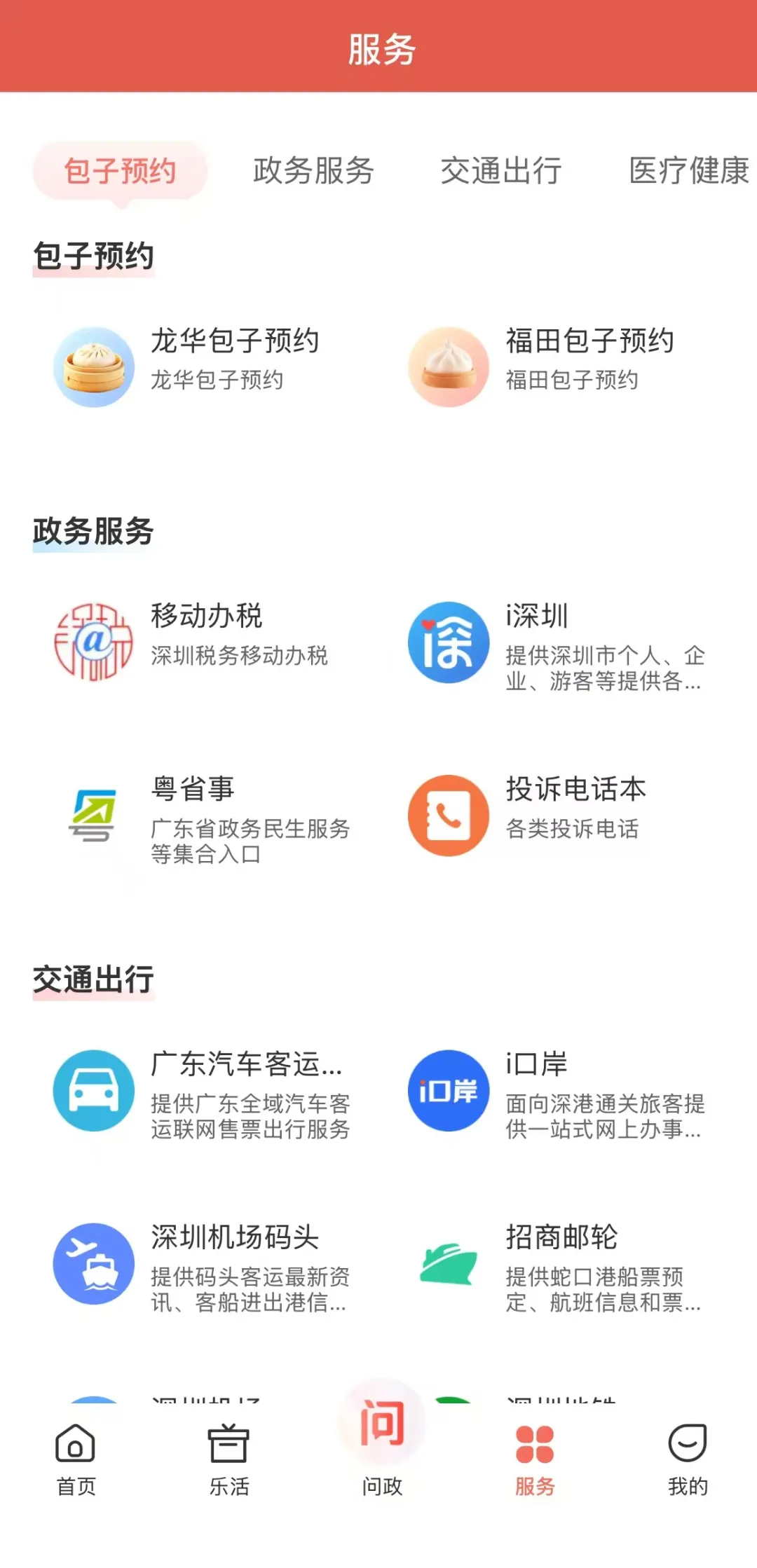The width and height of the screenshot is (757, 1568).
Task: Open 招商邮轮 ferry ticket service
Action: tap(559, 1265)
